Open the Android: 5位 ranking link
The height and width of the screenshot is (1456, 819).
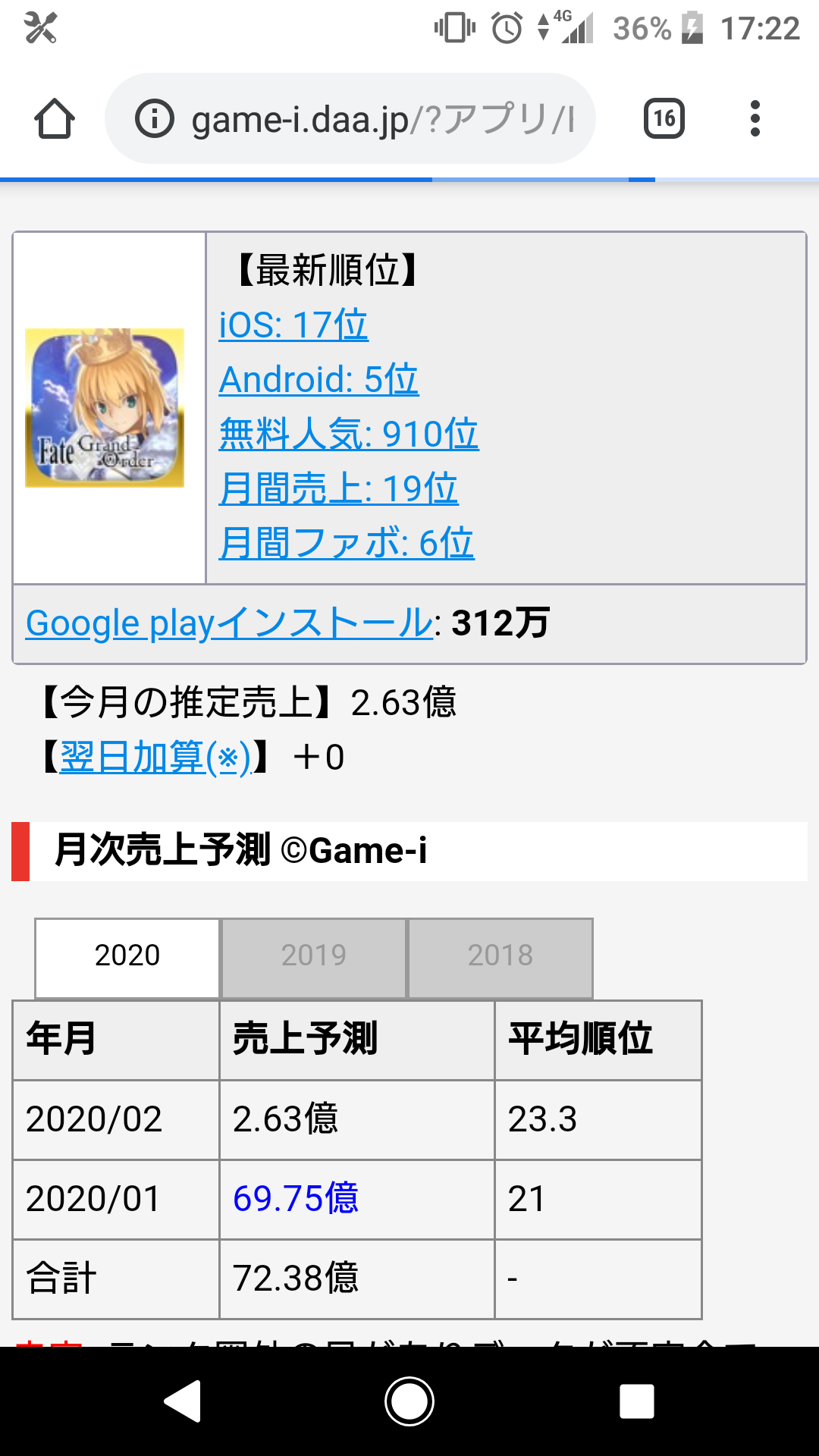click(x=318, y=379)
